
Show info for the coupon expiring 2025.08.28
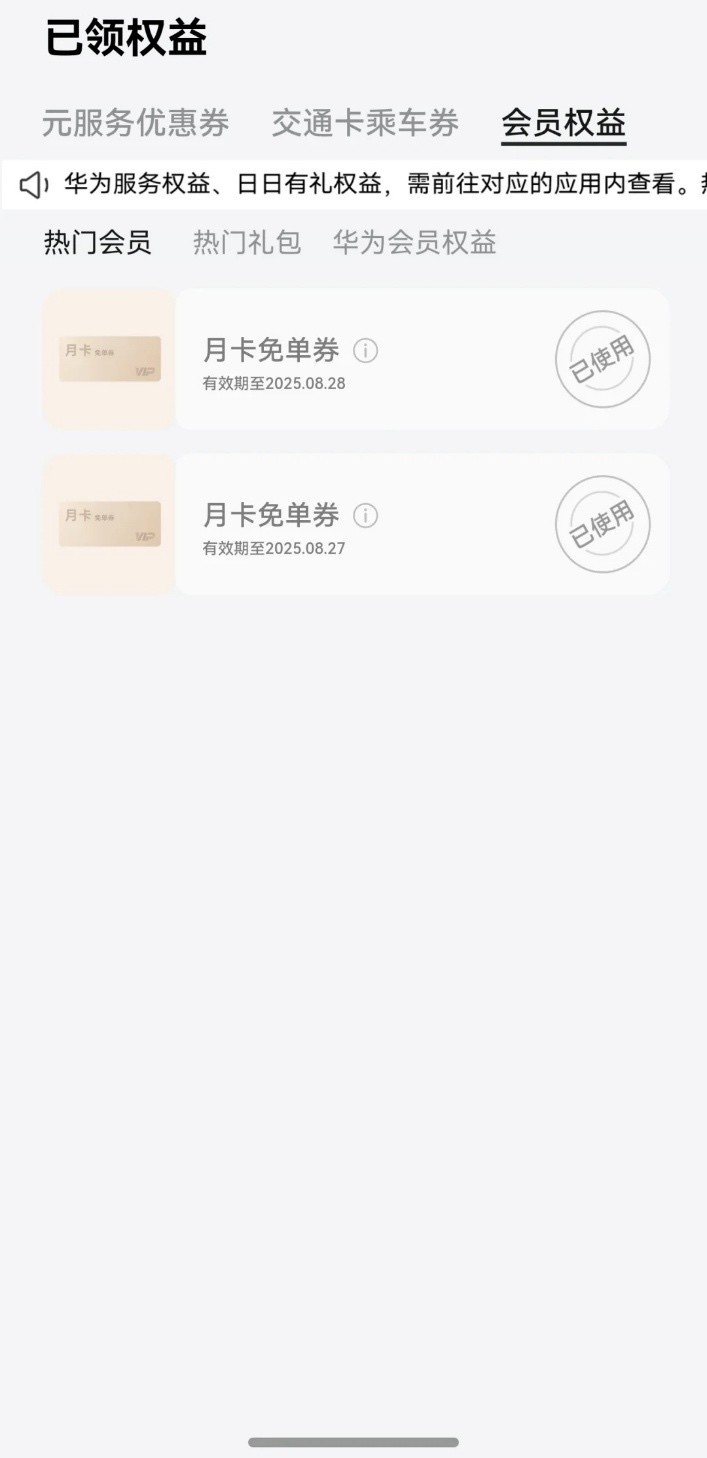click(366, 351)
